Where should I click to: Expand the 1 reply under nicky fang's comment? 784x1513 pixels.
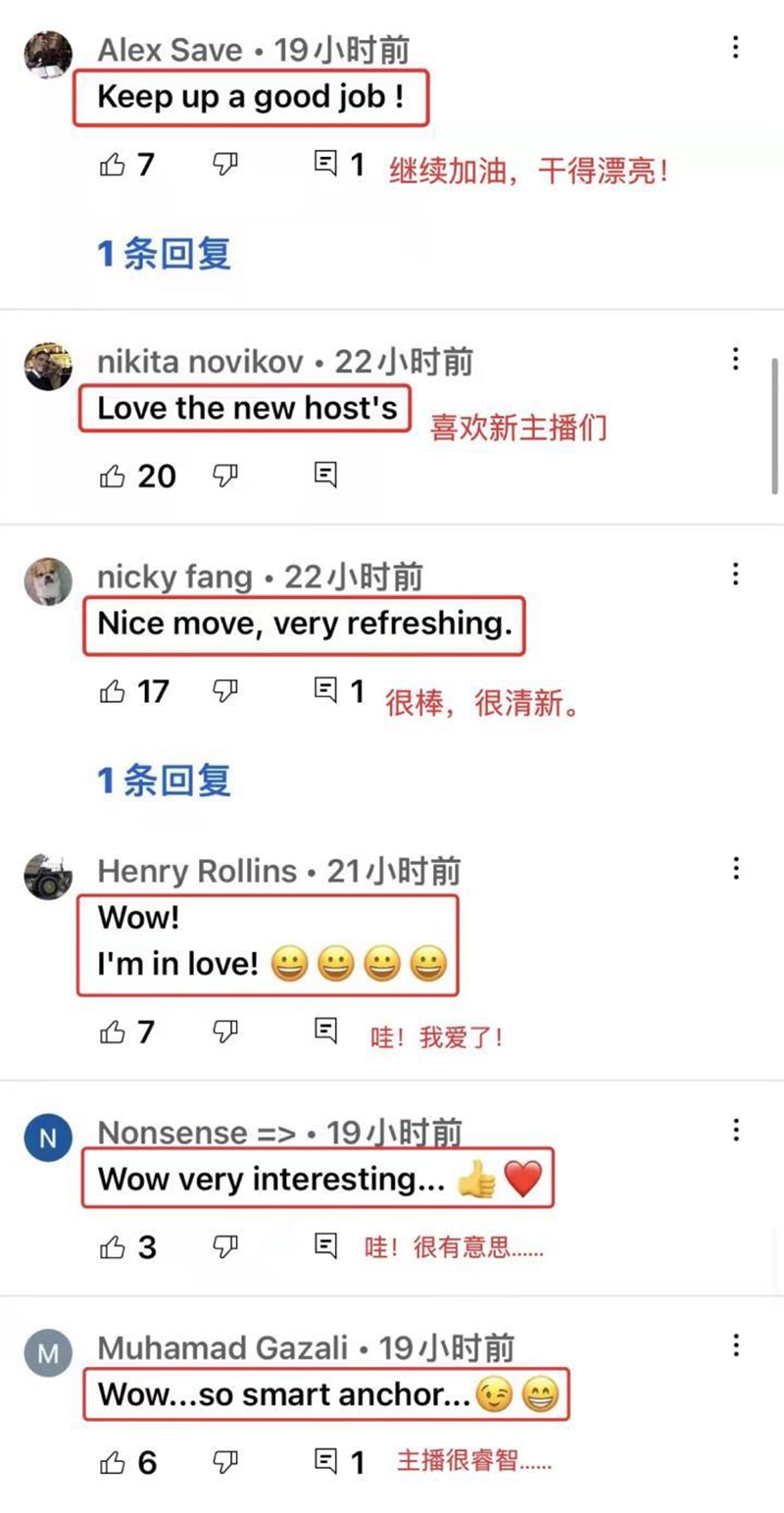click(x=164, y=780)
